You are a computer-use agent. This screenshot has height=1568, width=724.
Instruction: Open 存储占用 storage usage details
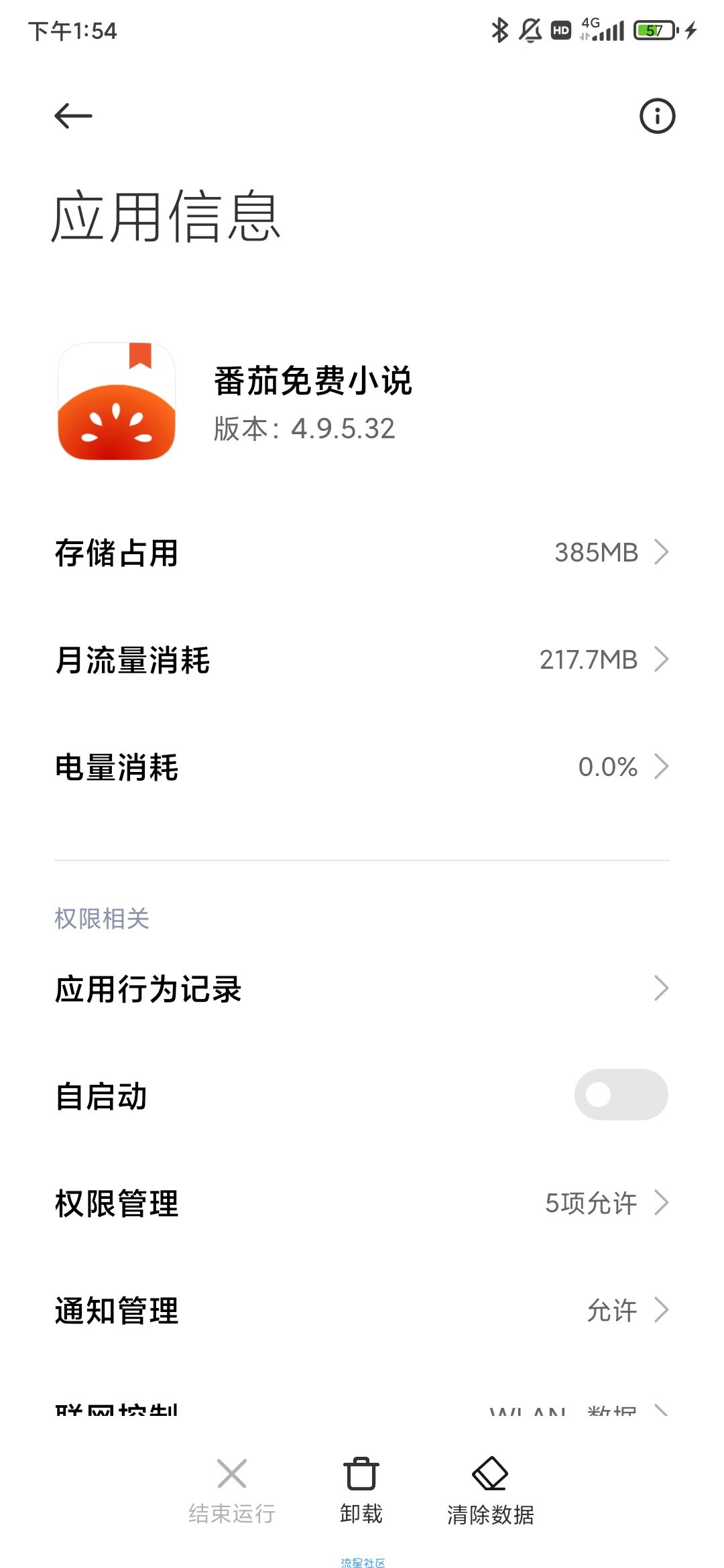click(x=362, y=553)
